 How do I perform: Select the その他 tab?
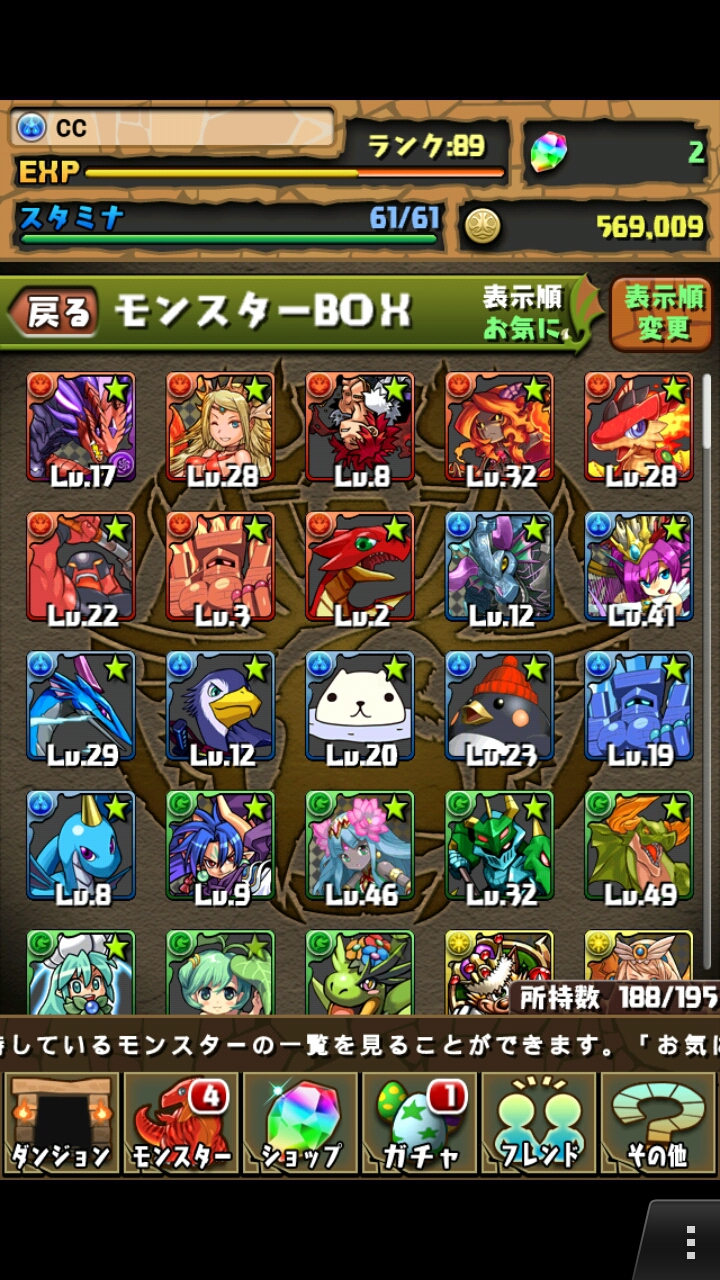point(658,1122)
